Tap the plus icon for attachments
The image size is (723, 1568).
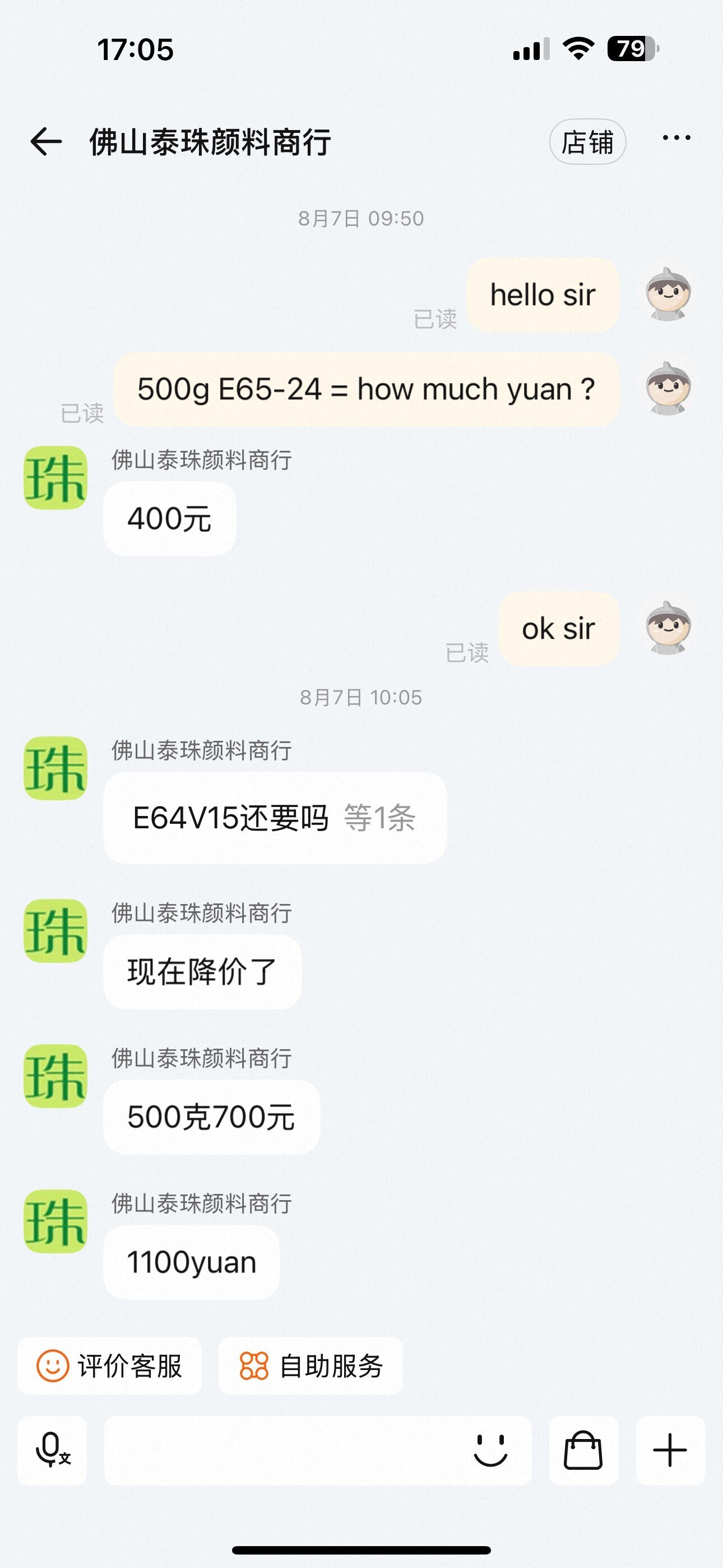670,1451
